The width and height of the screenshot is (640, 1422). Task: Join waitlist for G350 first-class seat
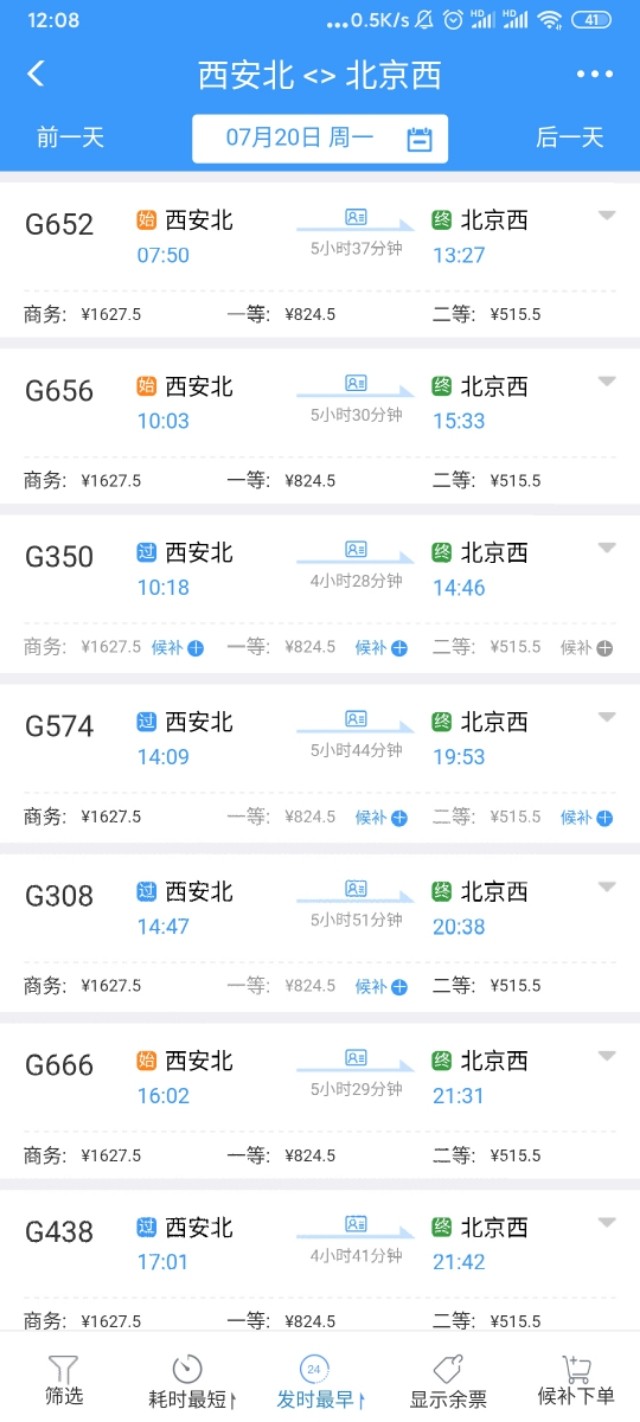pyautogui.click(x=382, y=648)
